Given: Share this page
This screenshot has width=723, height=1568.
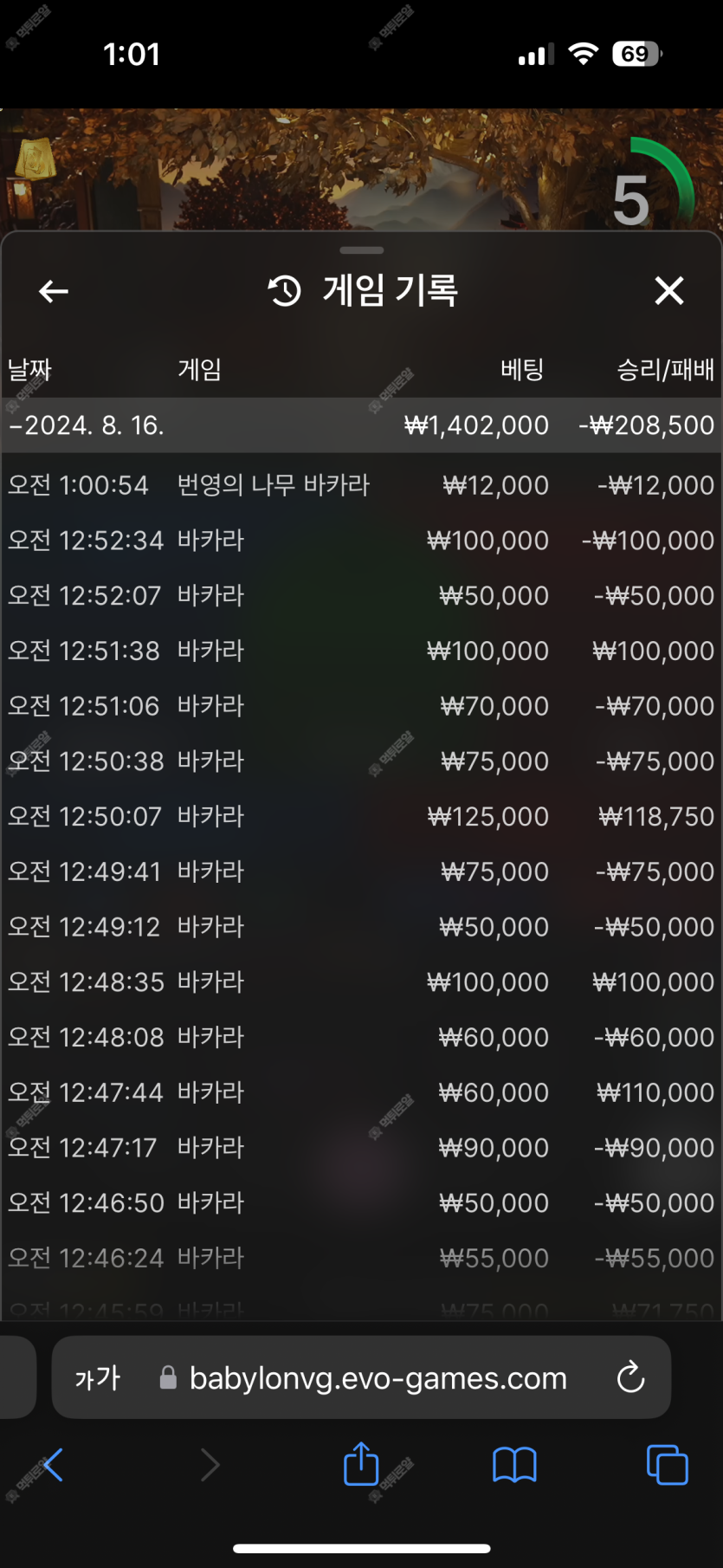Looking at the screenshot, I should tap(361, 1463).
